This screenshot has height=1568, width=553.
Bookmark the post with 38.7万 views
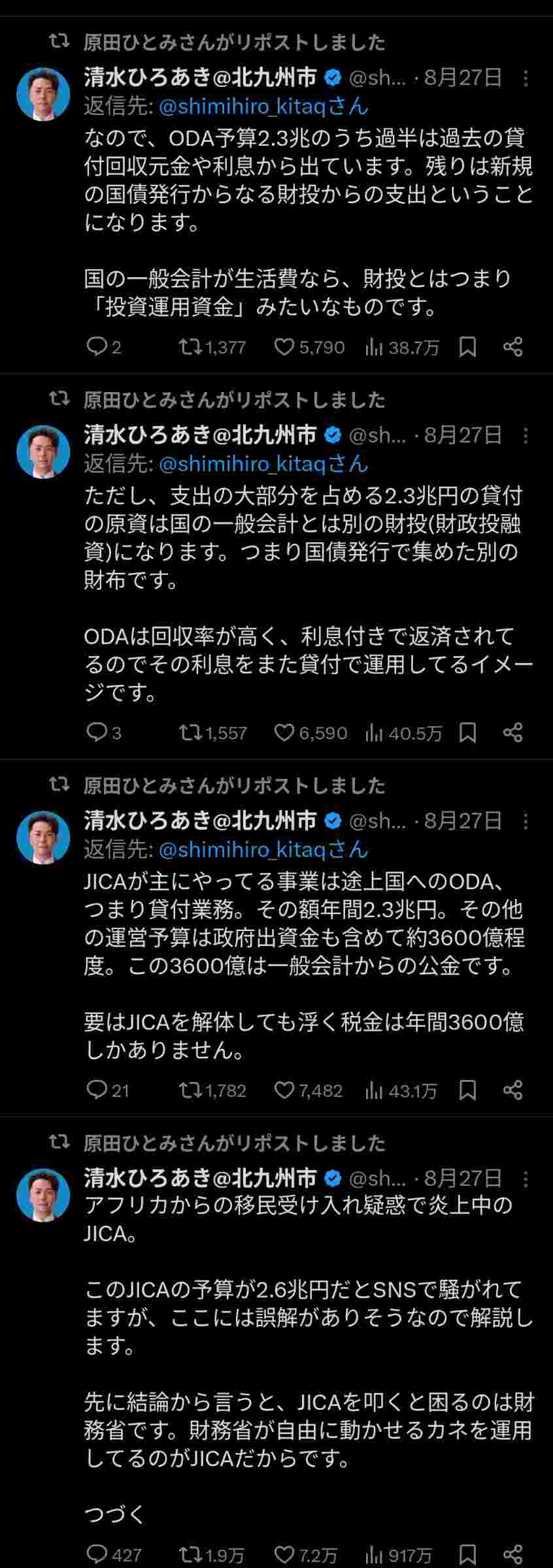467,347
